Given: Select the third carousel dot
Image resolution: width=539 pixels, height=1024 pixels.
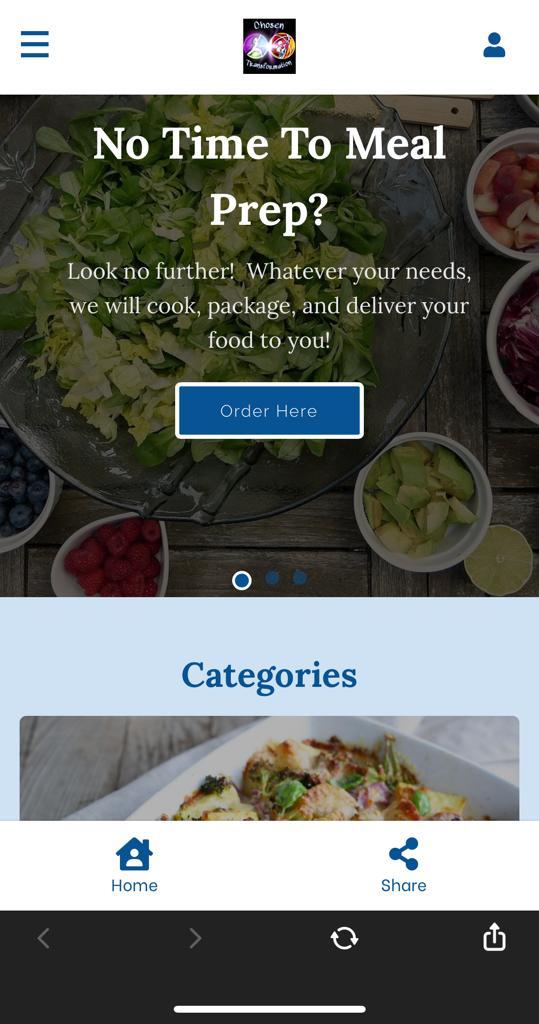Looking at the screenshot, I should 299,577.
